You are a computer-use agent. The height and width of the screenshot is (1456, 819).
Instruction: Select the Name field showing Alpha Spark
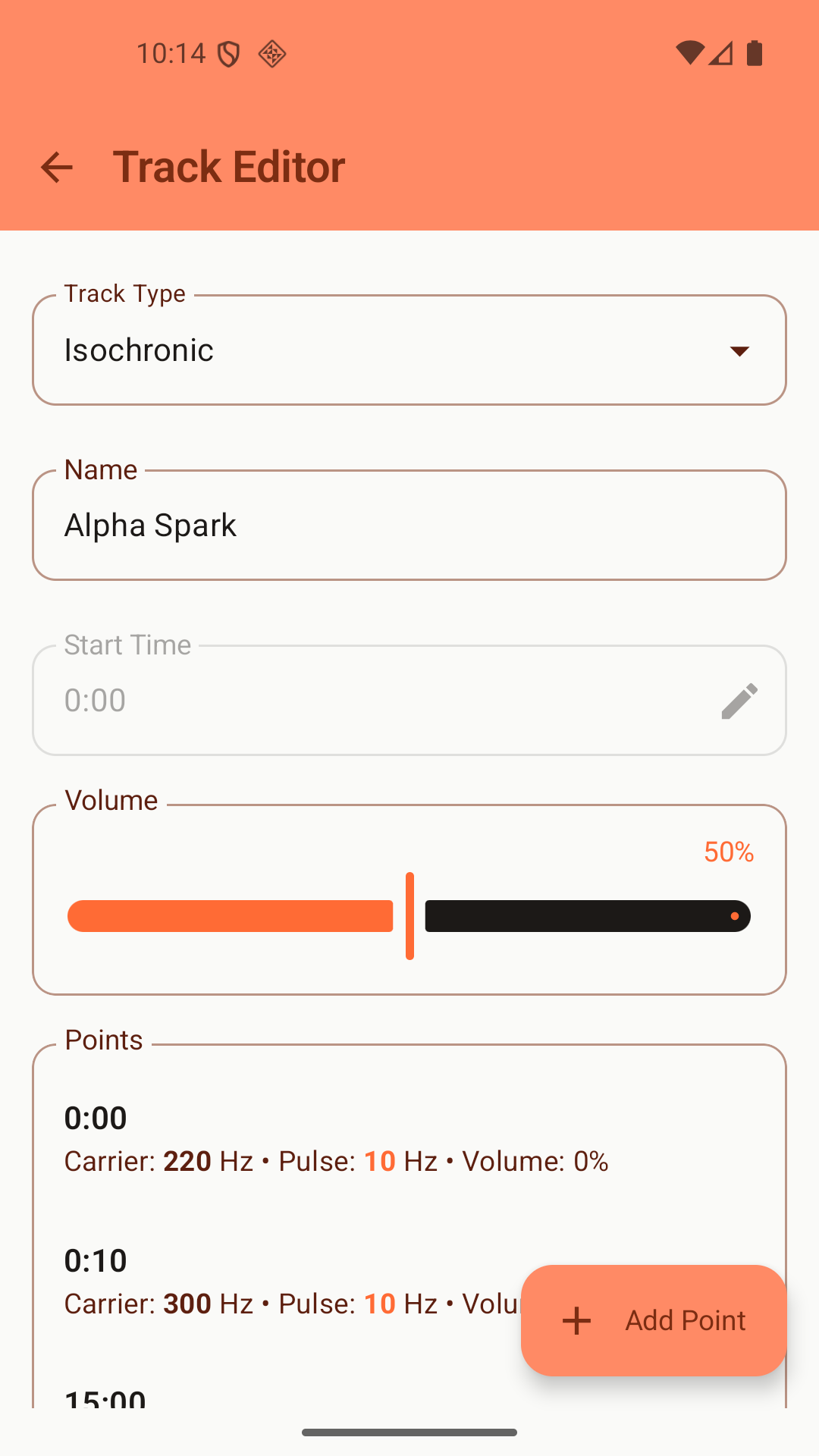click(409, 525)
